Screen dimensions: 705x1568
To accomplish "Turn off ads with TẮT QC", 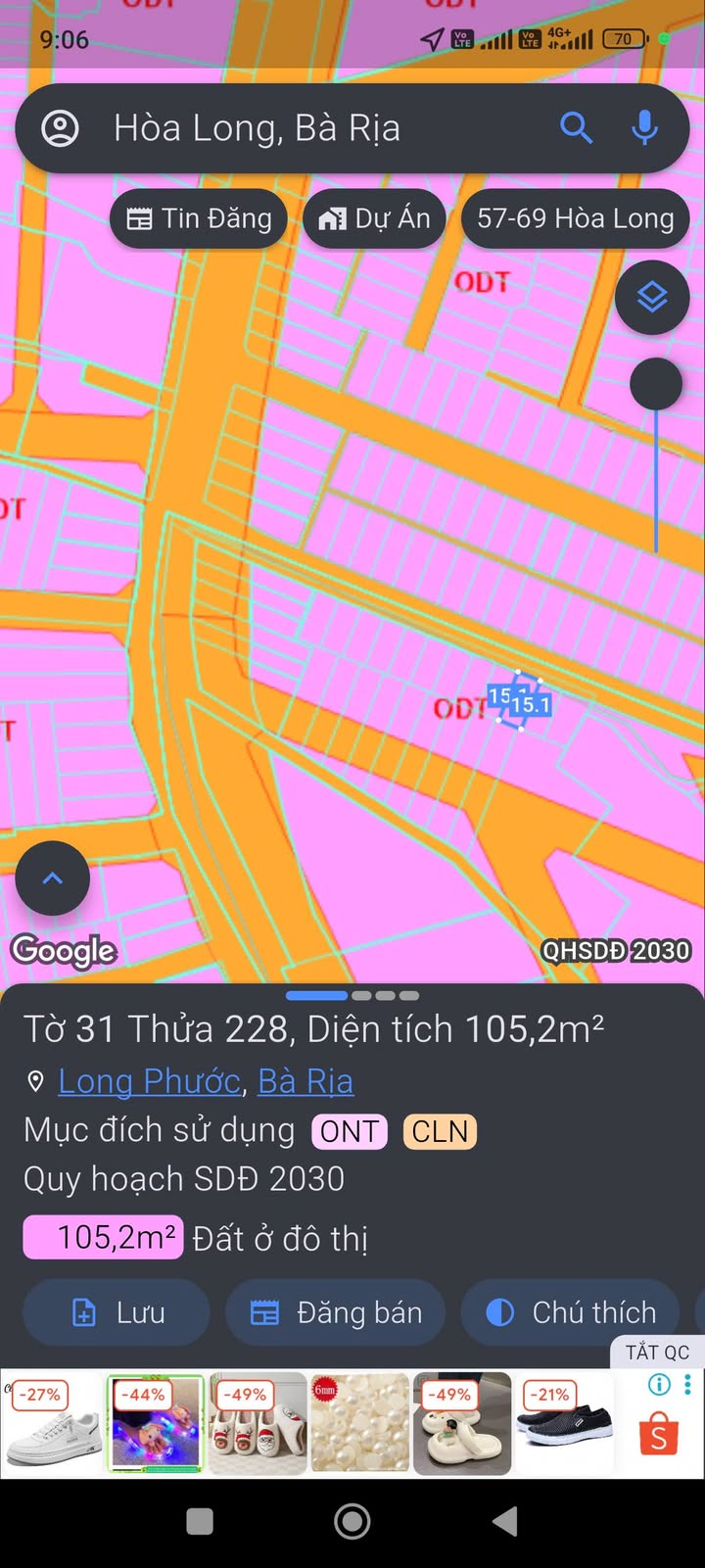I will point(657,1353).
